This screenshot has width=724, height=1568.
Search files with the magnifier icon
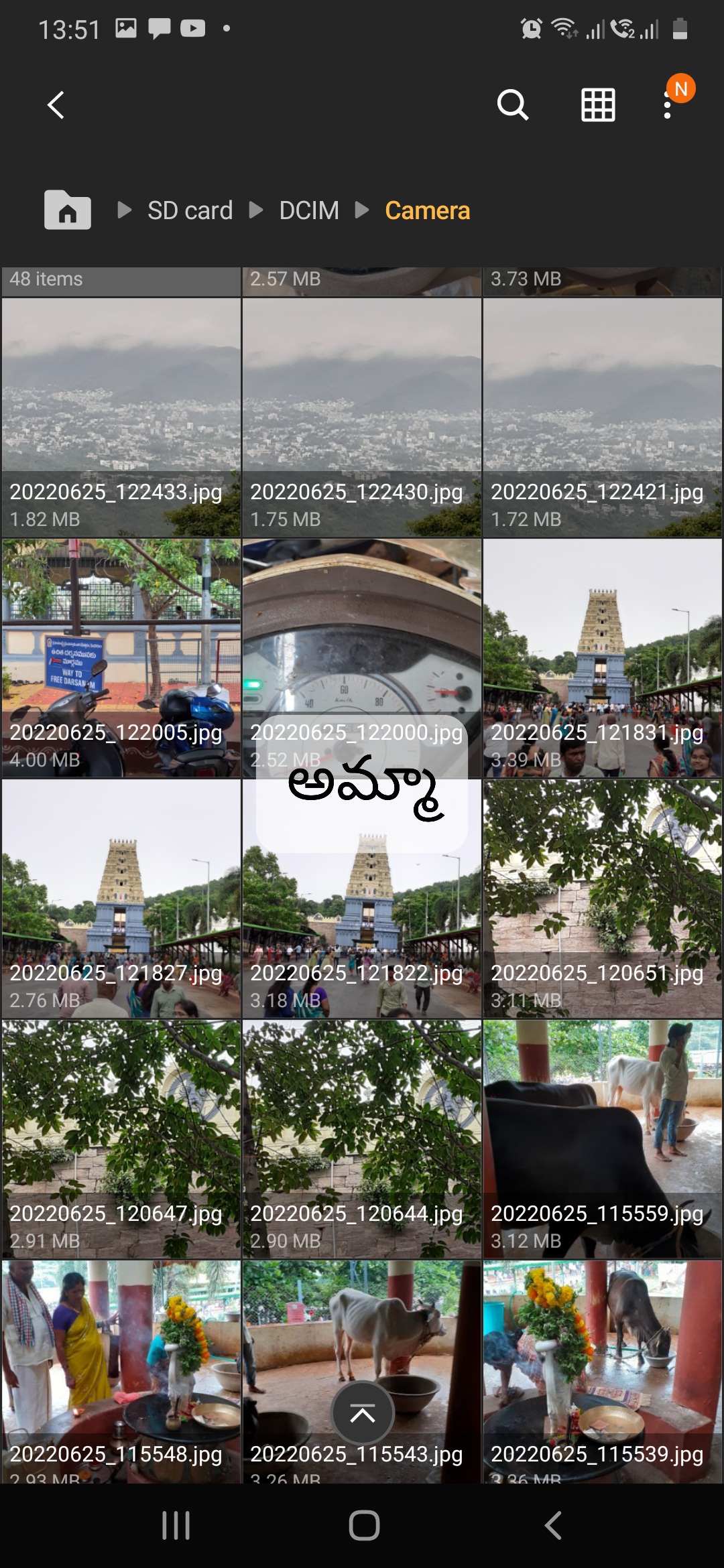[513, 105]
